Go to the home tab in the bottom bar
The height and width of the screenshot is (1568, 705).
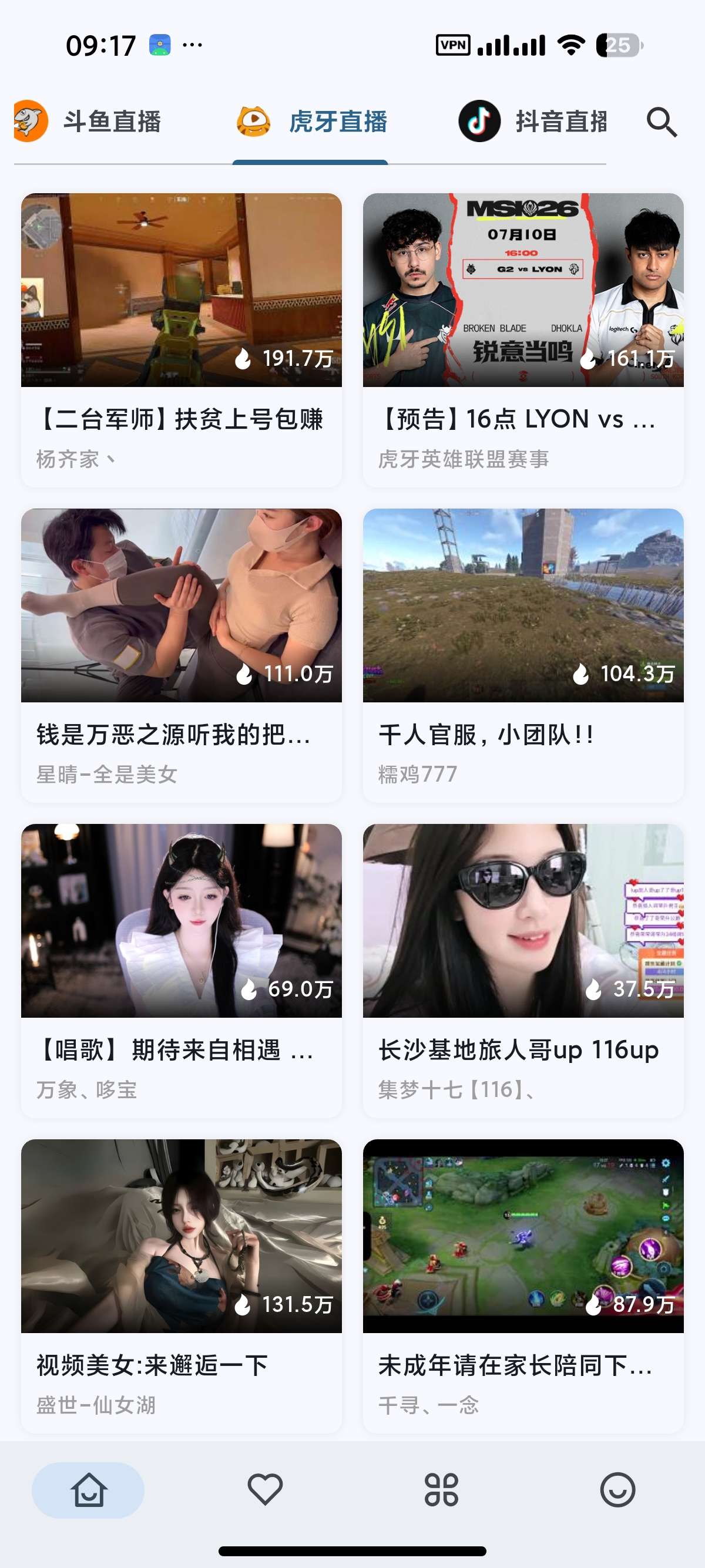(x=88, y=1490)
